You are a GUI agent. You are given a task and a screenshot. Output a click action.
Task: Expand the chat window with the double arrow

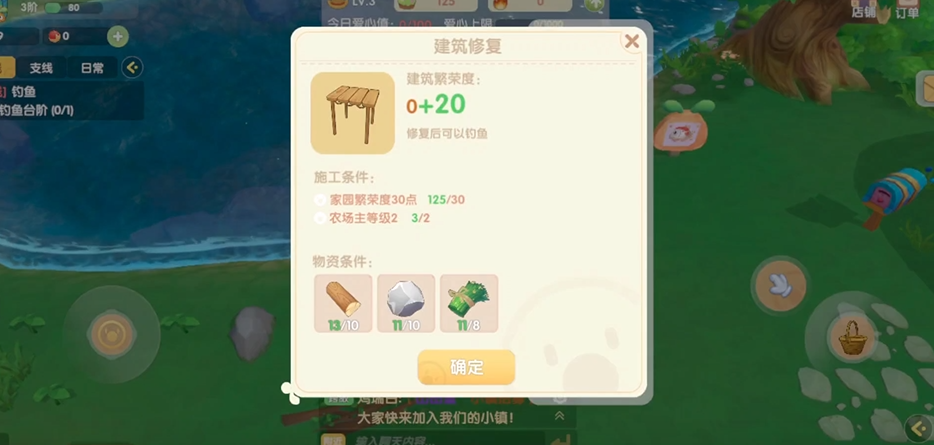coord(559,416)
